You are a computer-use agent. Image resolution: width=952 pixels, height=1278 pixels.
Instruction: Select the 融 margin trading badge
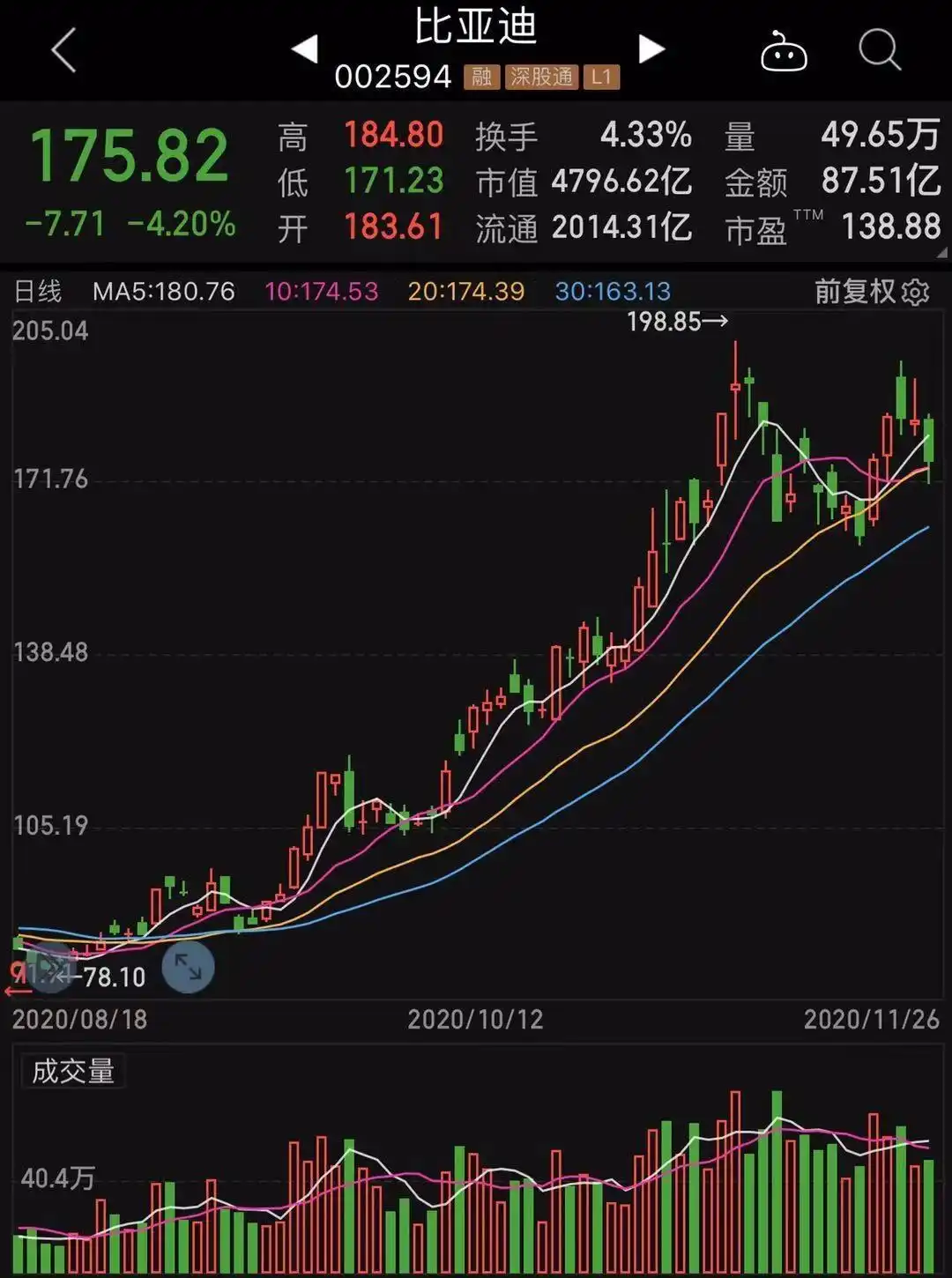481,78
